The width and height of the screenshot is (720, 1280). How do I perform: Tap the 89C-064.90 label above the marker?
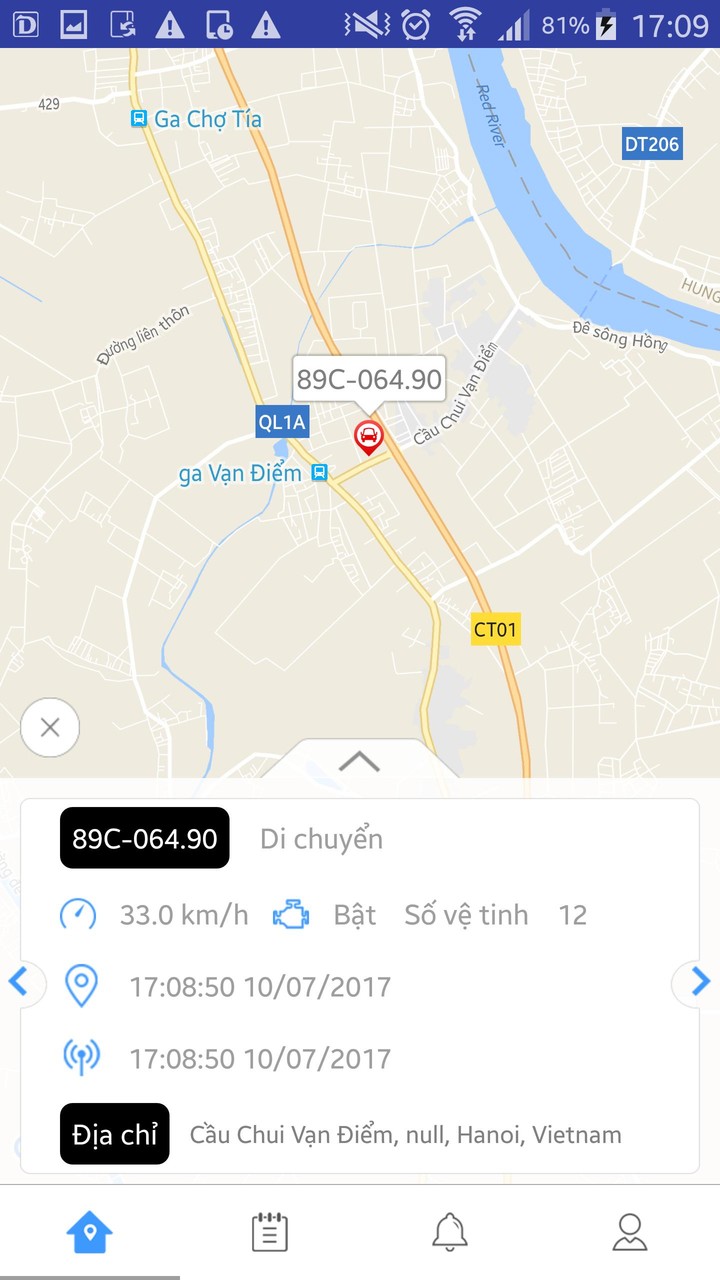click(x=369, y=380)
